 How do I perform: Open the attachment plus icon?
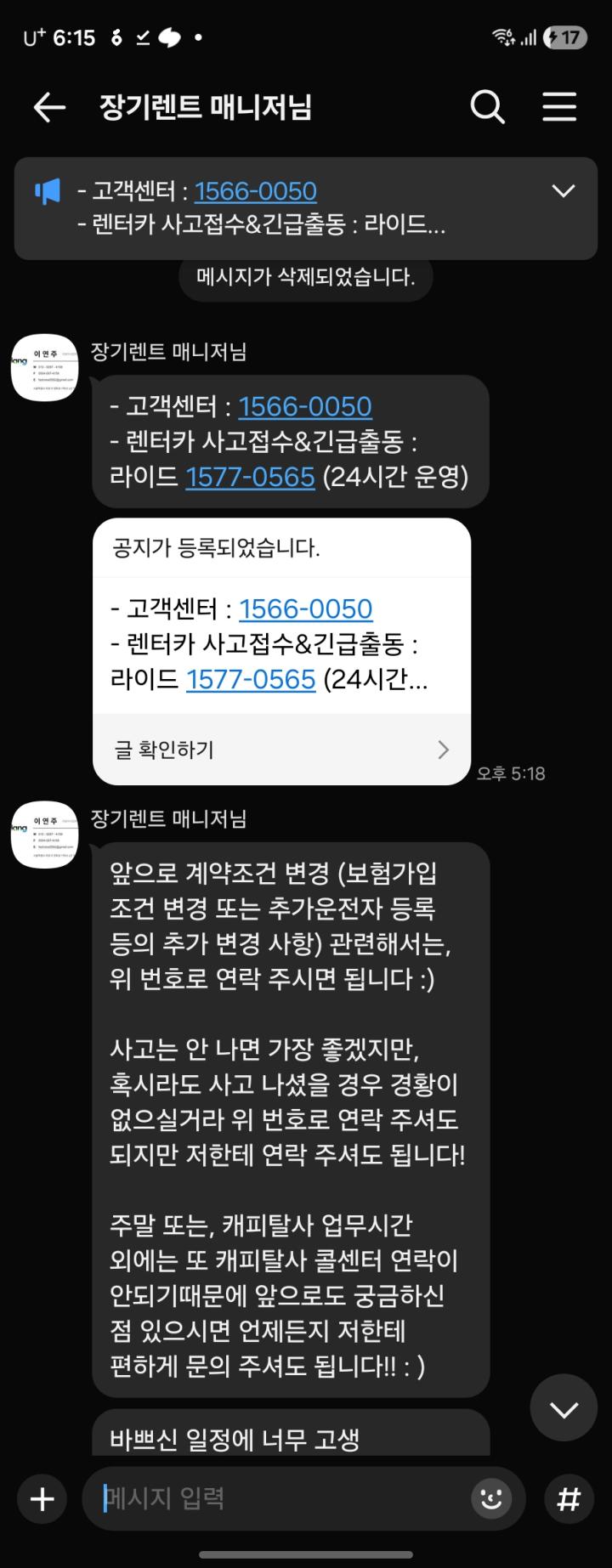pos(40,1499)
